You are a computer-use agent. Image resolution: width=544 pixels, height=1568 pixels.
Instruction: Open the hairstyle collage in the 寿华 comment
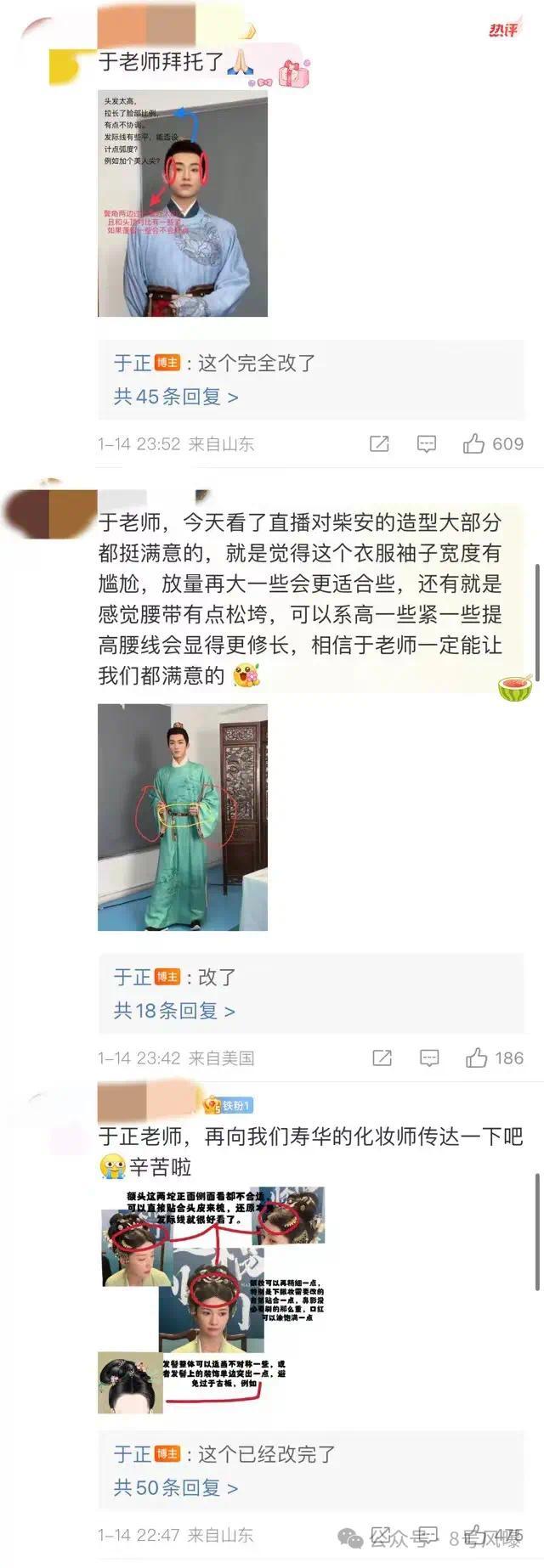212,1300
